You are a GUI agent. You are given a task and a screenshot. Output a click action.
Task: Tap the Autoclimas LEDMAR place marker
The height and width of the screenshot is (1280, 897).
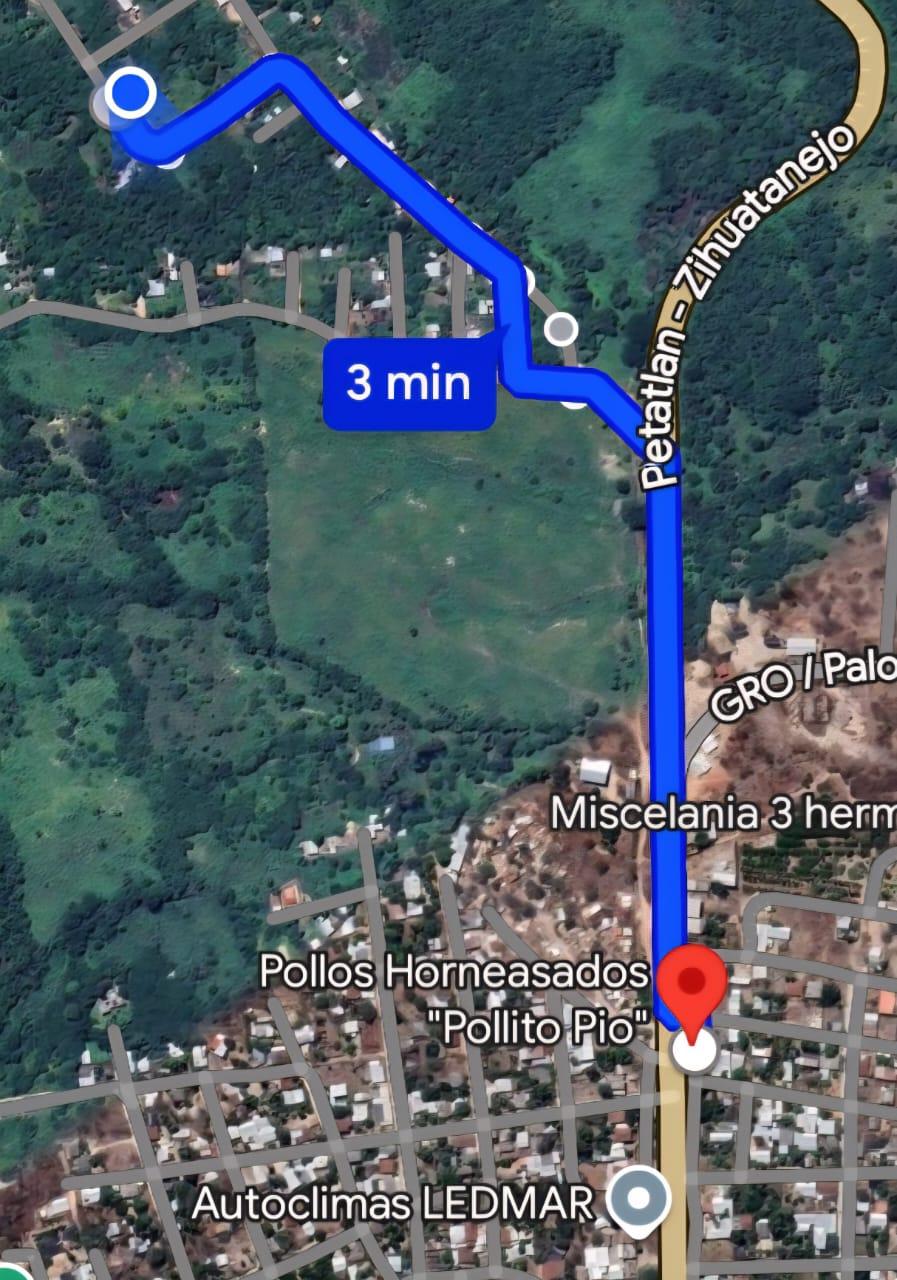point(640,1199)
